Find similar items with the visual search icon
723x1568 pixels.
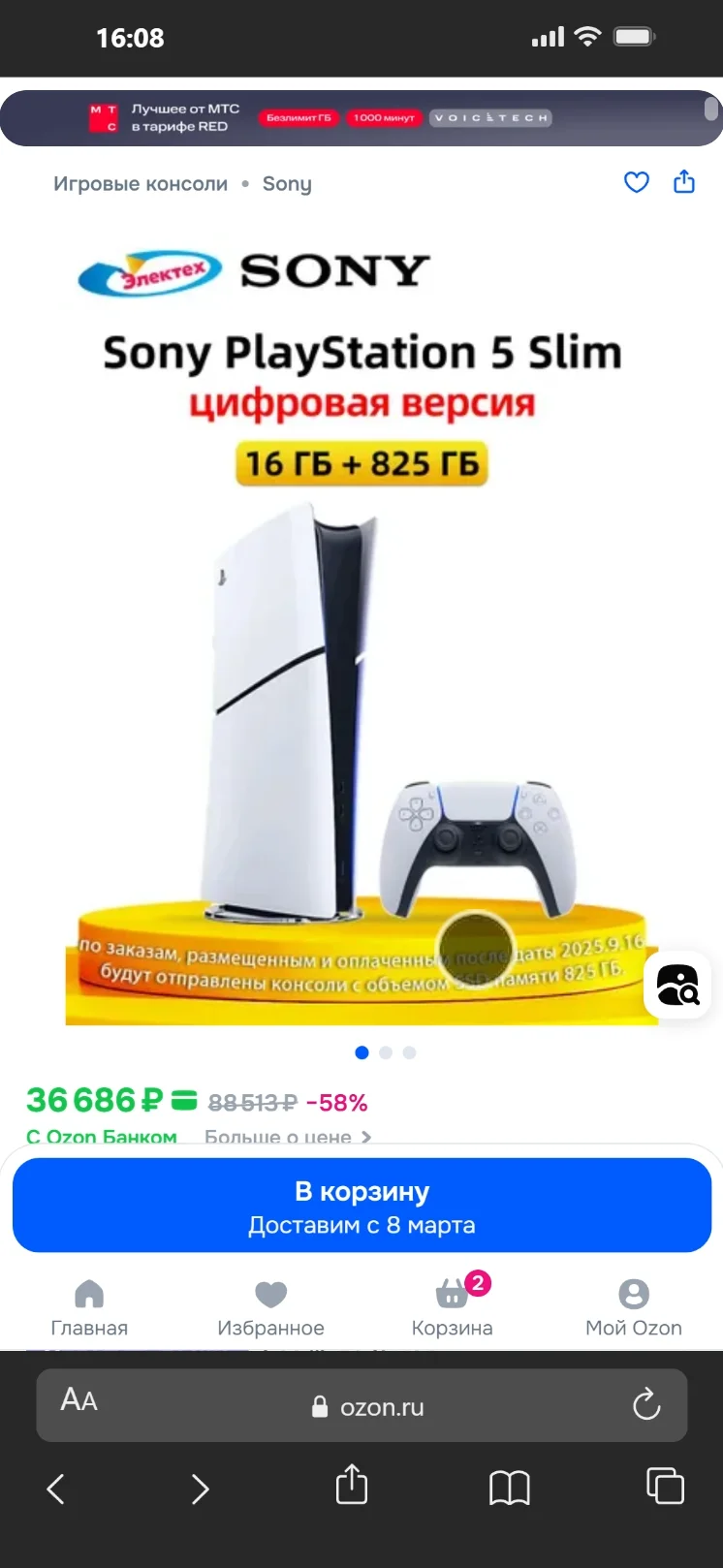[x=677, y=986]
